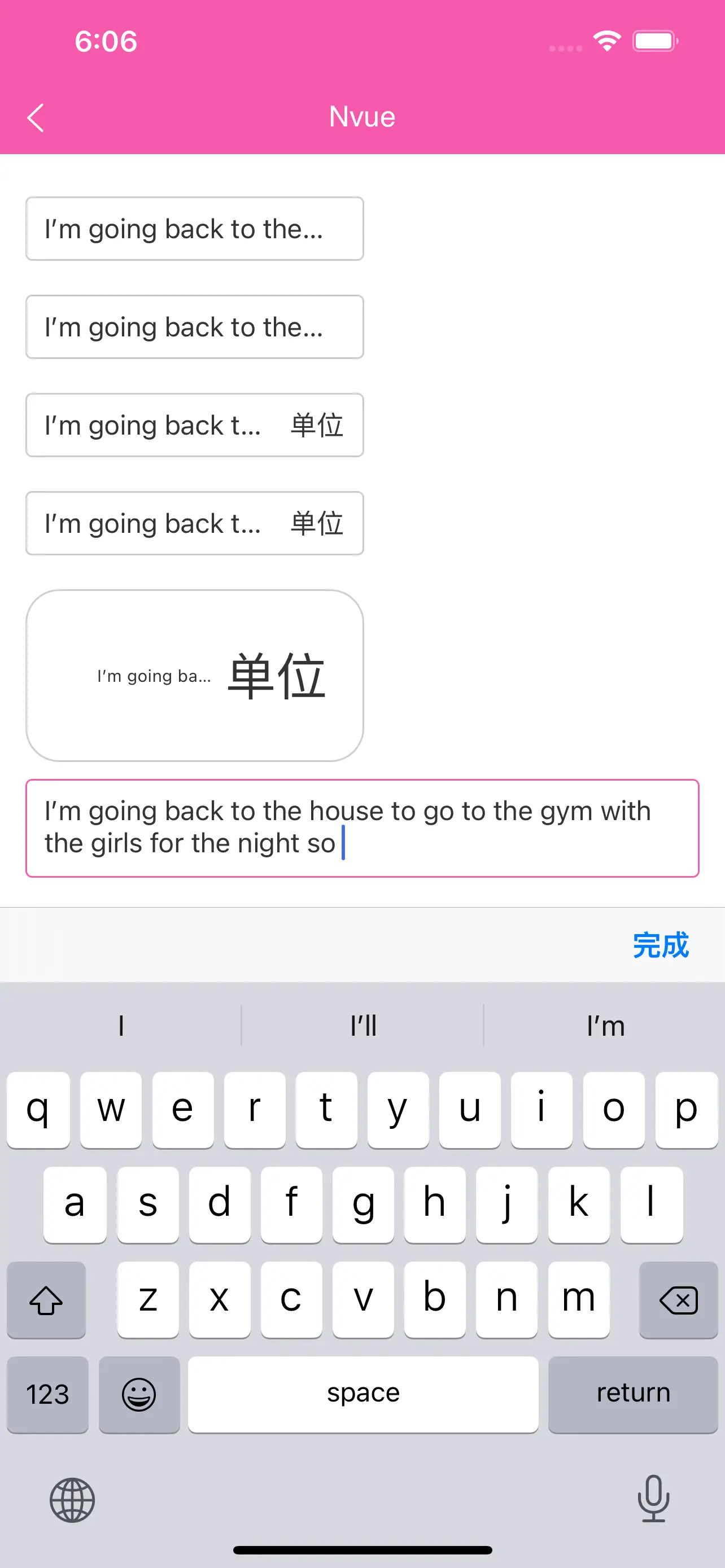This screenshot has height=1568, width=725.
Task: Tap the 完成 done button above keyboard
Action: [661, 945]
